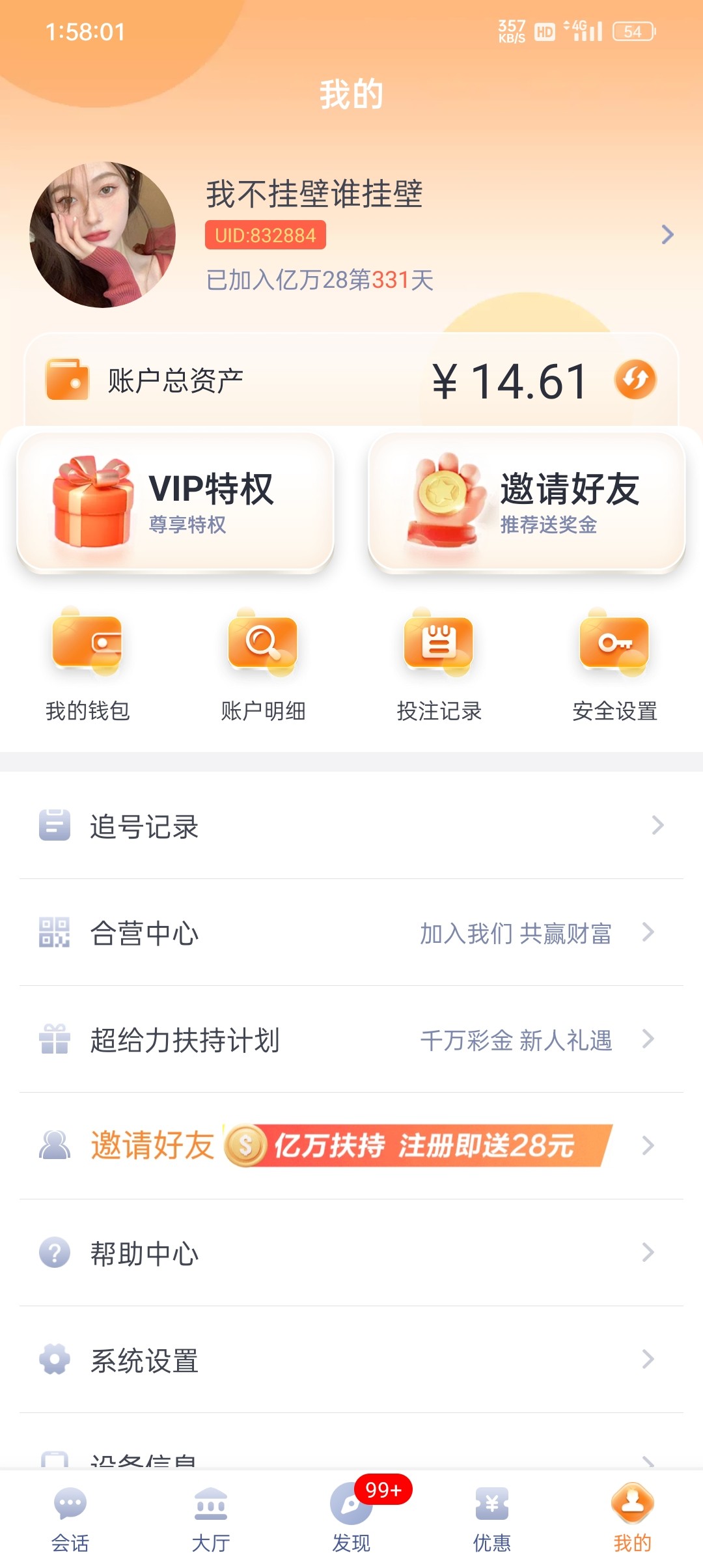Screen dimensions: 703x1568
Task: Refresh the account total assets balance
Action: 635,380
